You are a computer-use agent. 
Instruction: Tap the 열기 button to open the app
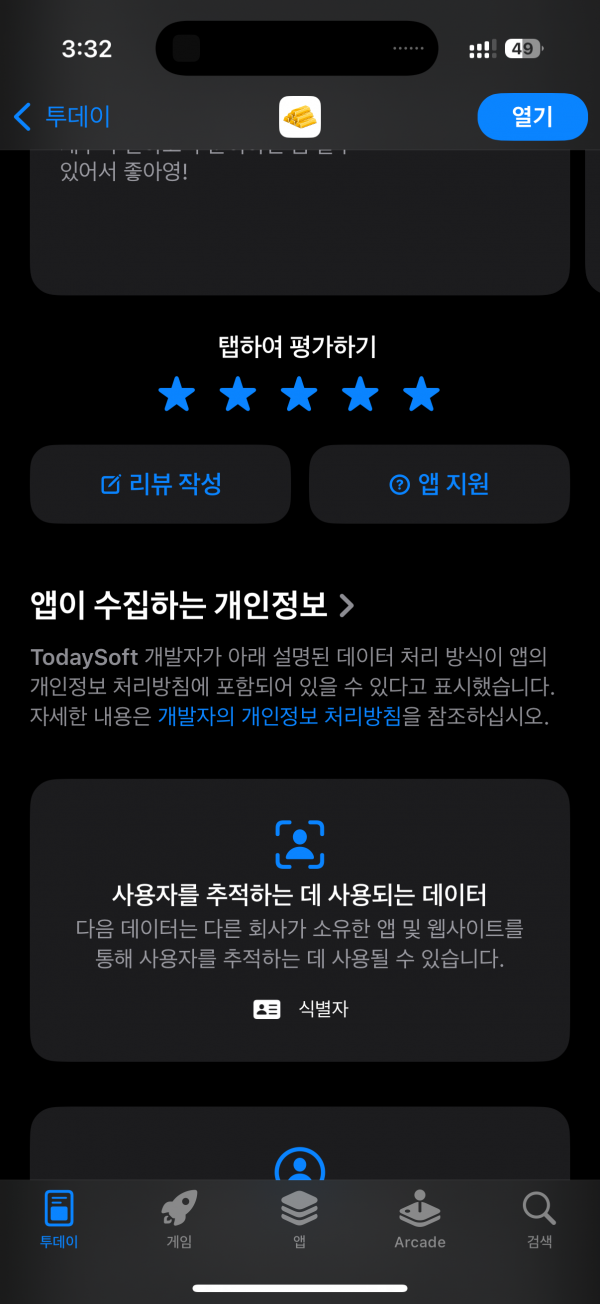(x=532, y=117)
